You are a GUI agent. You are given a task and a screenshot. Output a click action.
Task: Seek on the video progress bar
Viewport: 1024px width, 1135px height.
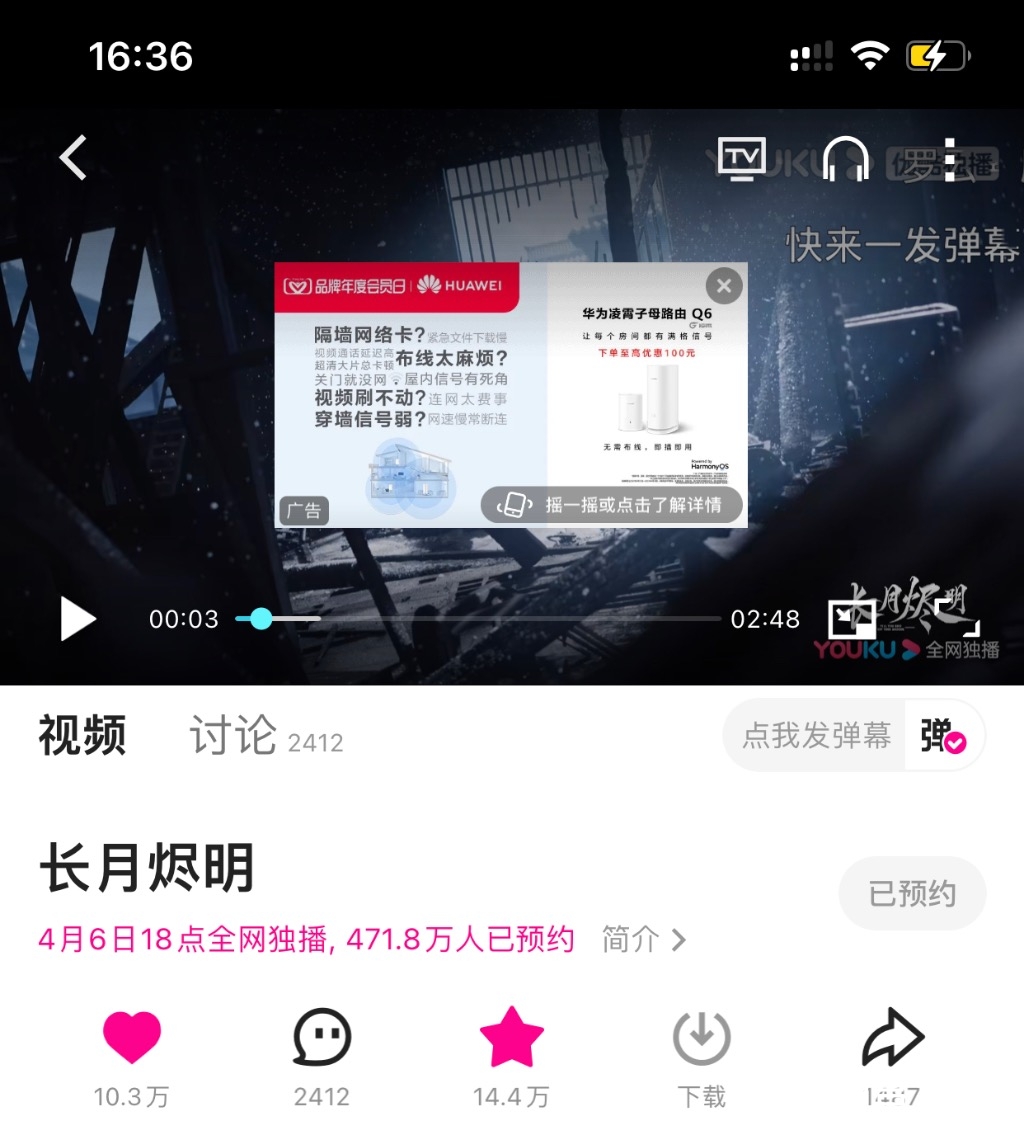click(x=478, y=619)
